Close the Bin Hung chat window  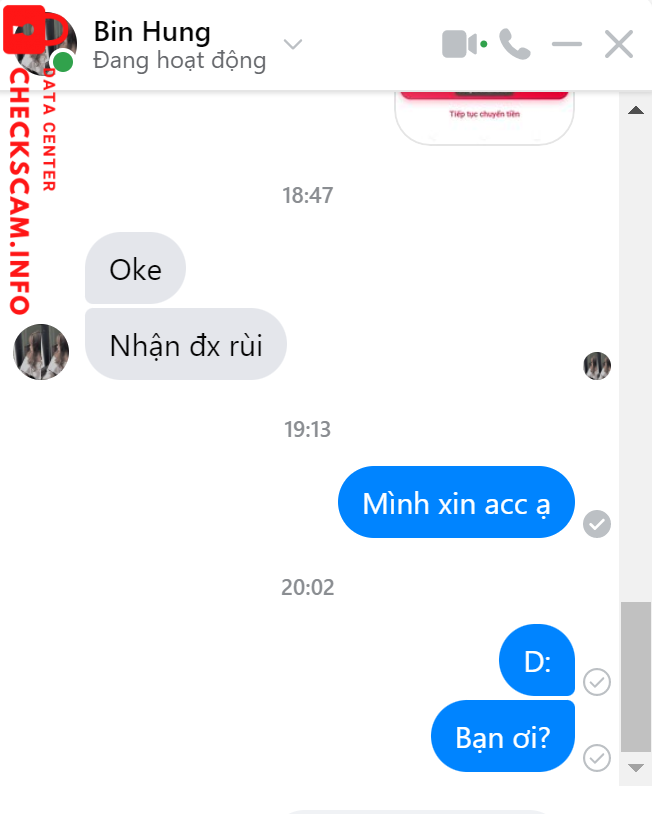tap(619, 44)
